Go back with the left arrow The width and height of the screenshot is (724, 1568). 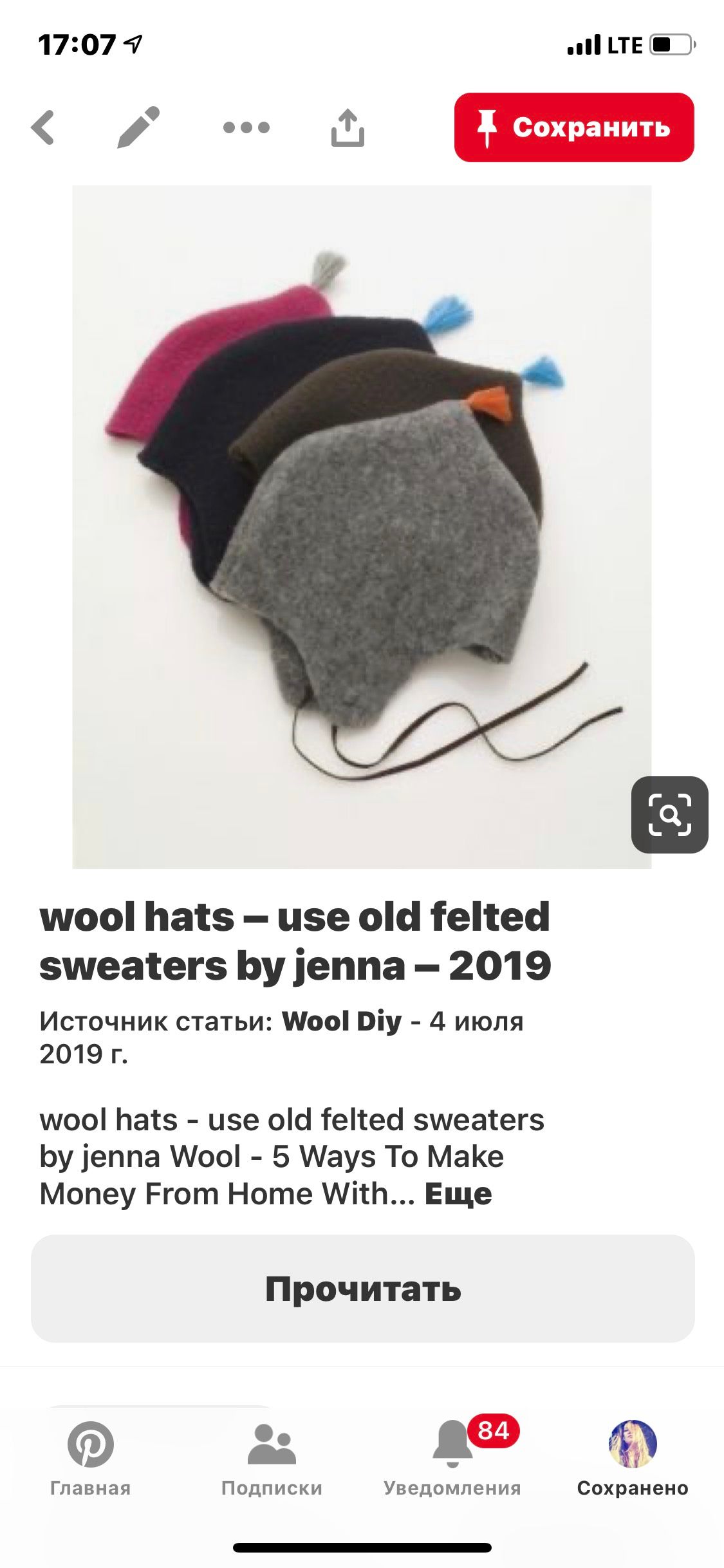point(43,127)
